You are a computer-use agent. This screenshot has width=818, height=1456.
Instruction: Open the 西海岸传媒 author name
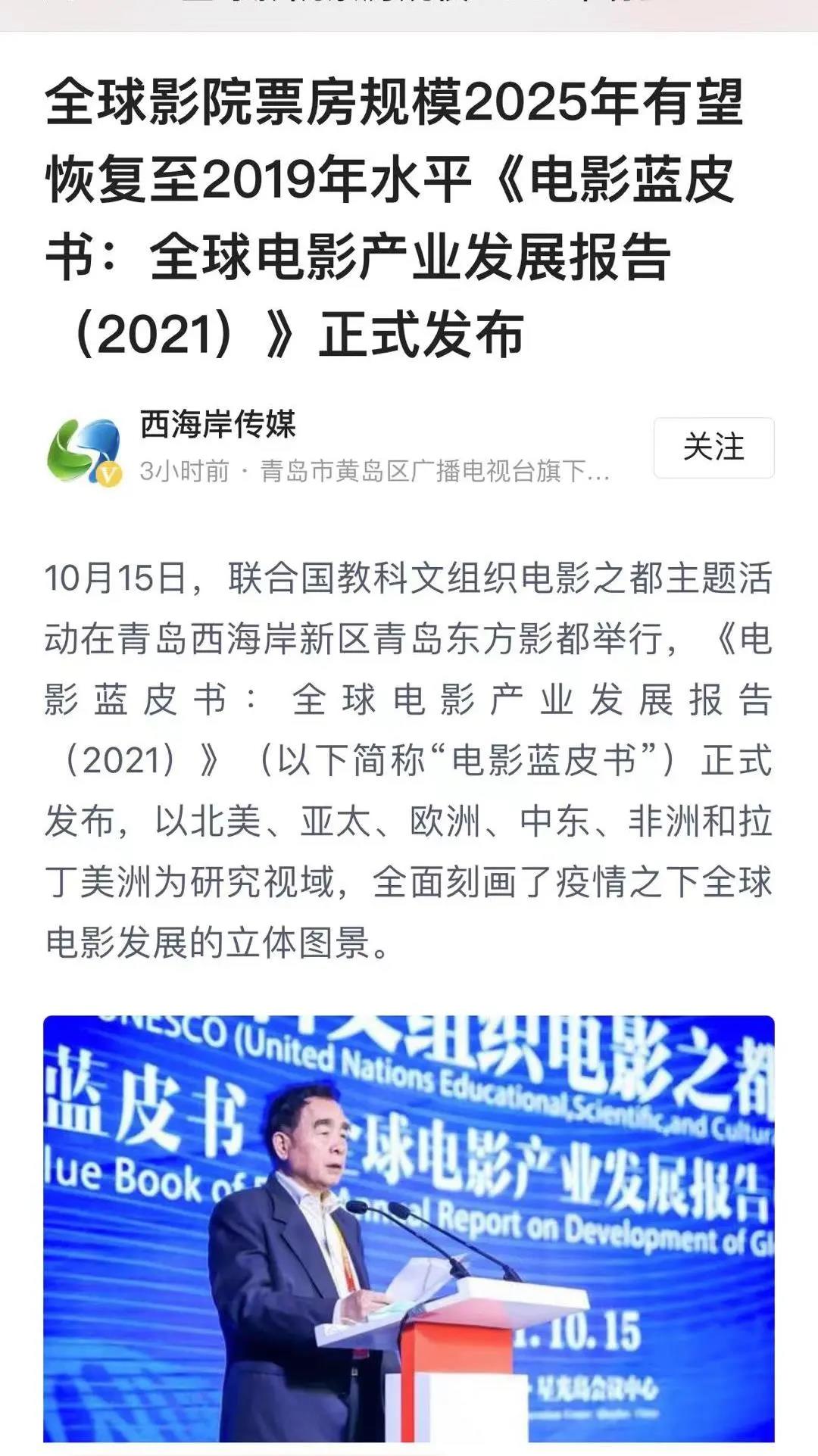pyautogui.click(x=218, y=424)
